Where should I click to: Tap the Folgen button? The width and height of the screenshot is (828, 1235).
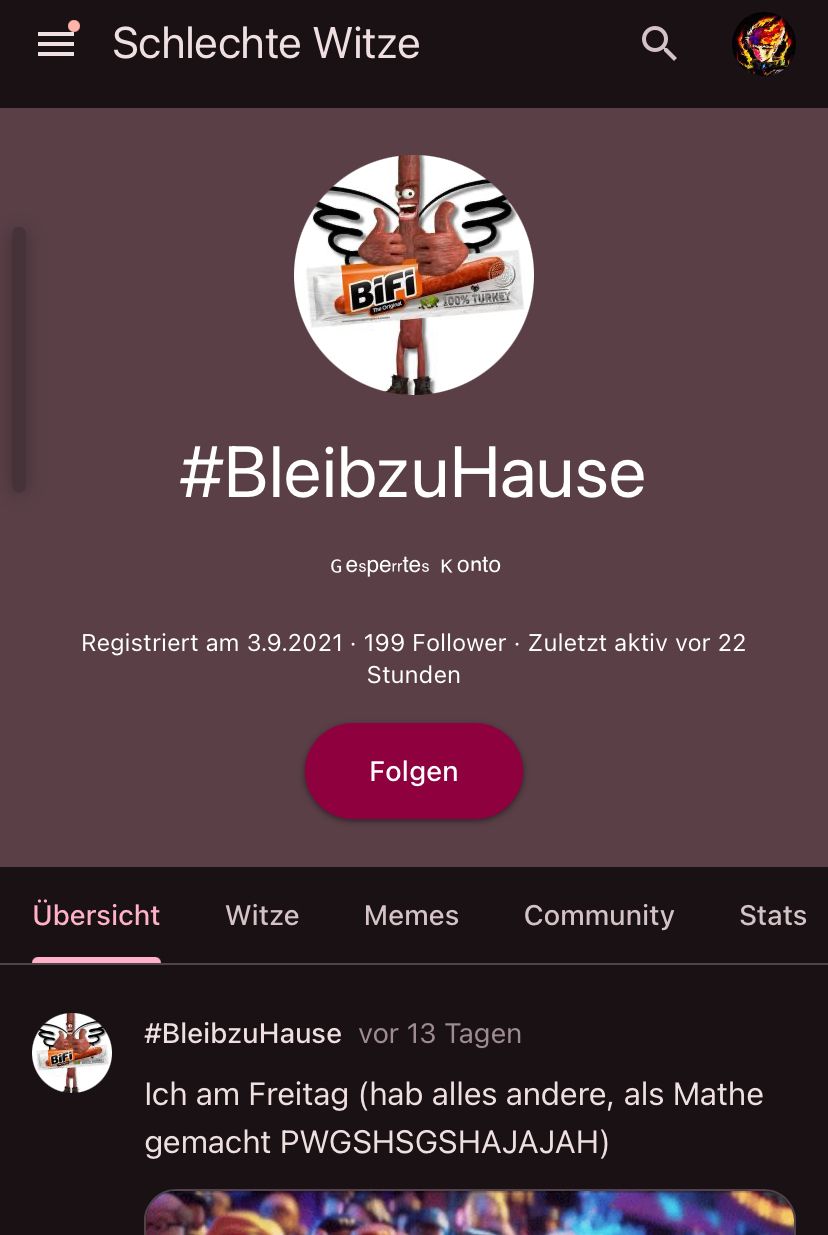point(413,771)
